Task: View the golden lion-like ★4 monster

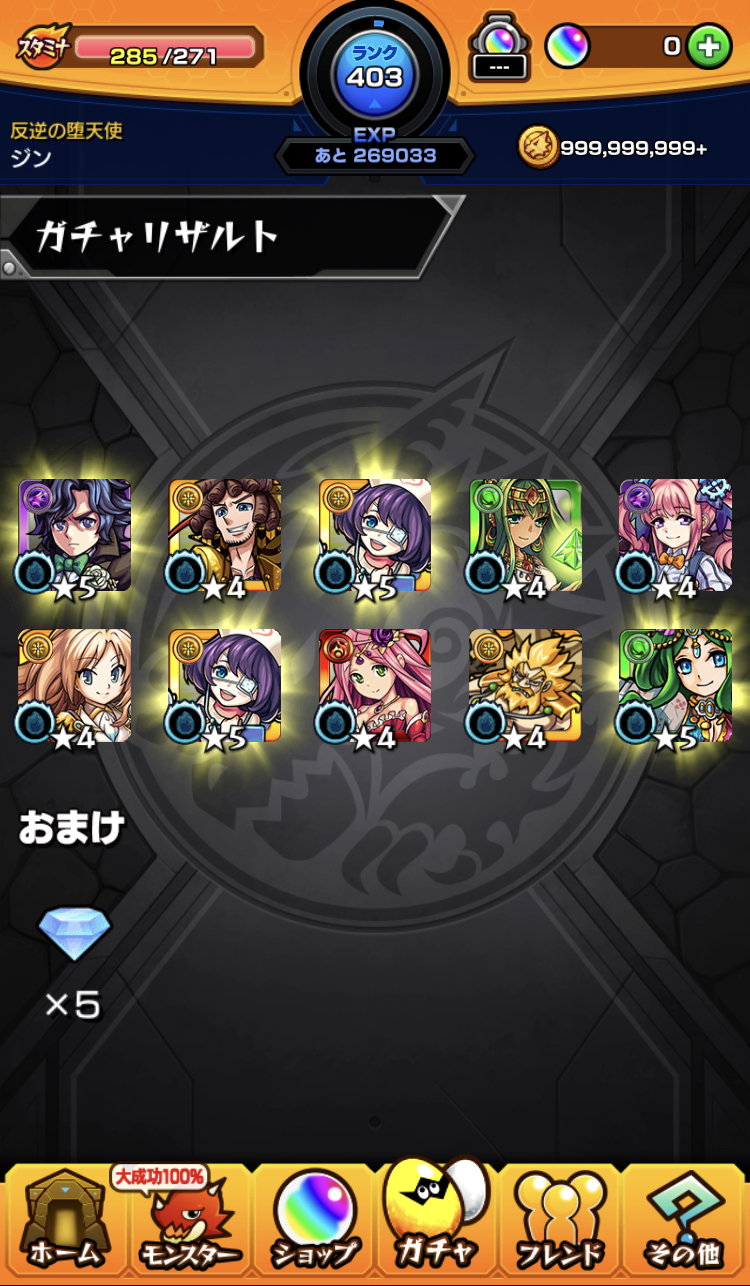Action: pos(525,685)
